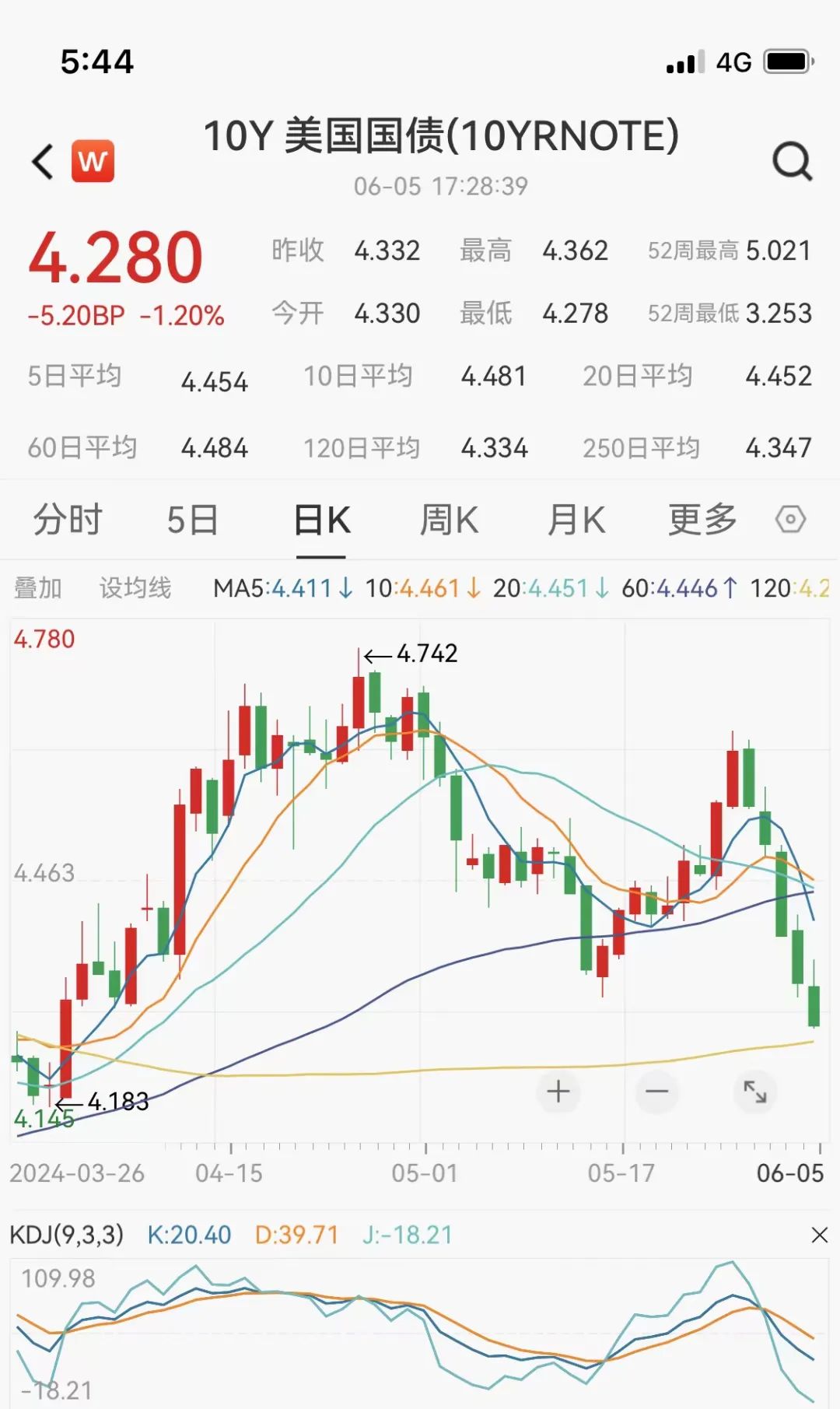Open chart settings with the gear icon

pyautogui.click(x=791, y=519)
